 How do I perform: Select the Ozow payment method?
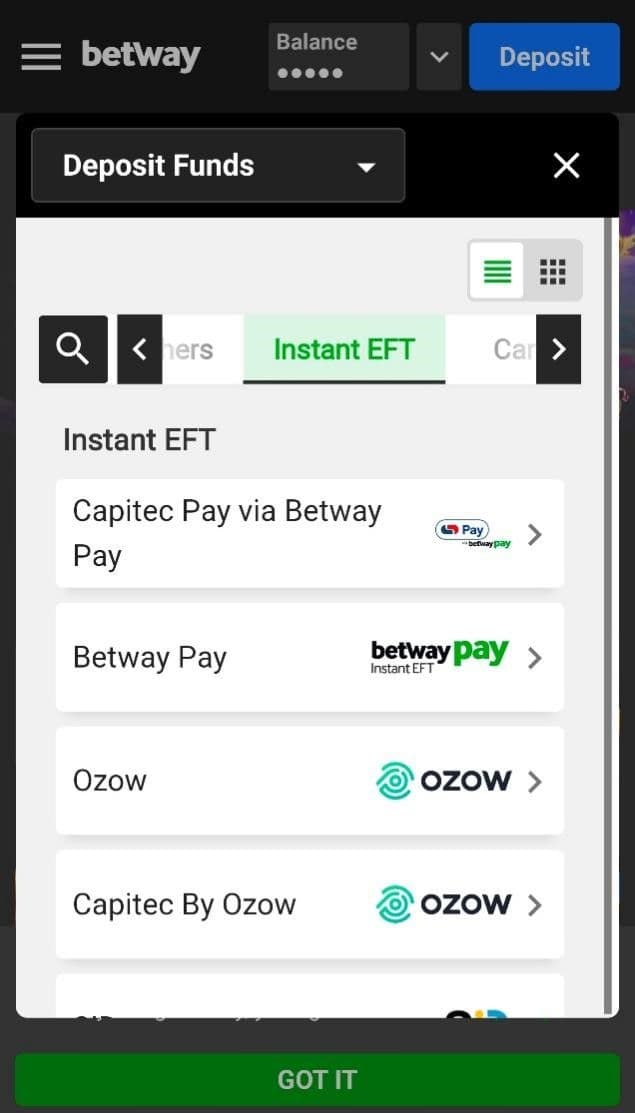309,781
